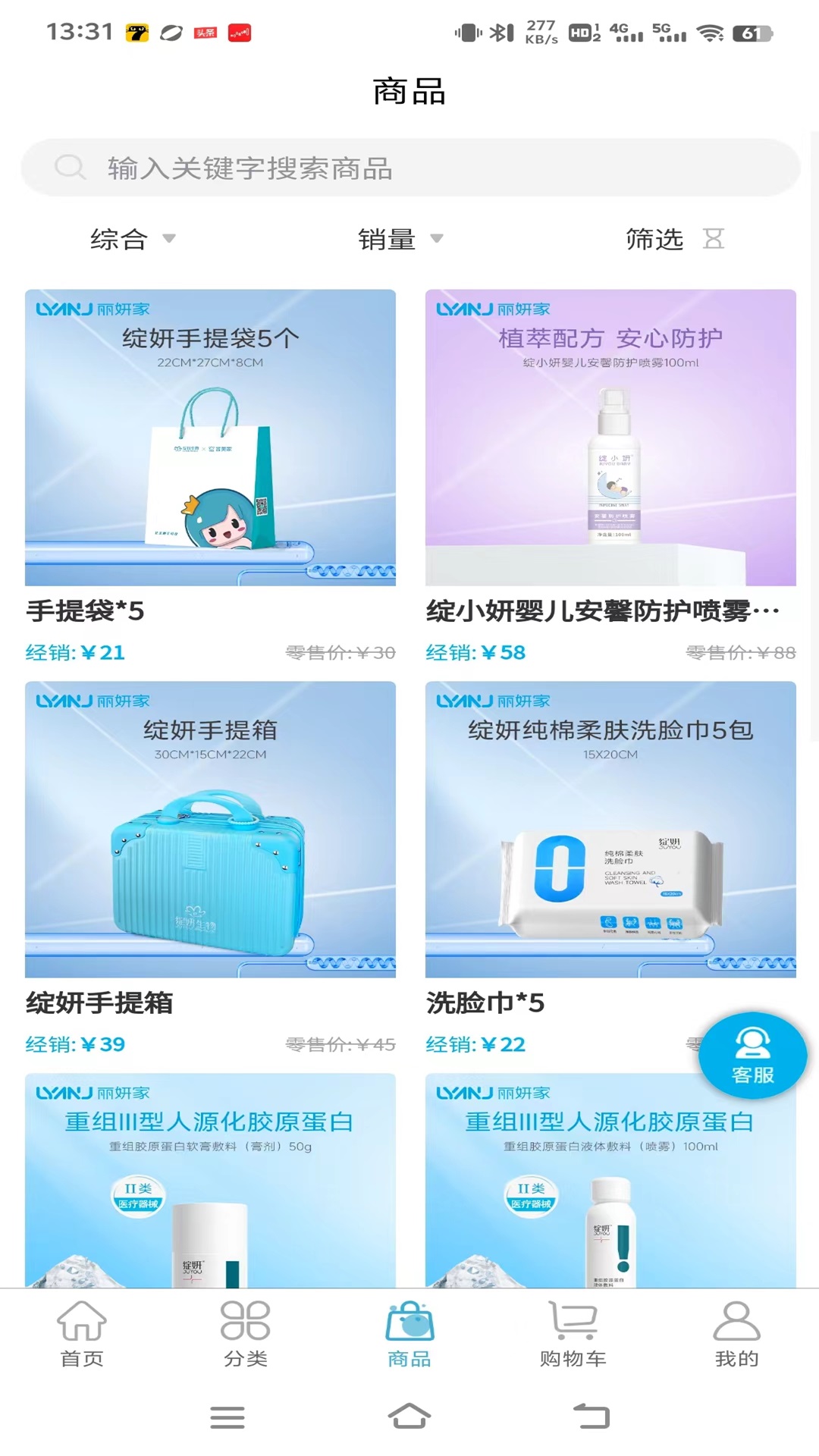819x1456 pixels.
Task: Expand the 销量 sales dropdown arrow
Action: point(436,240)
